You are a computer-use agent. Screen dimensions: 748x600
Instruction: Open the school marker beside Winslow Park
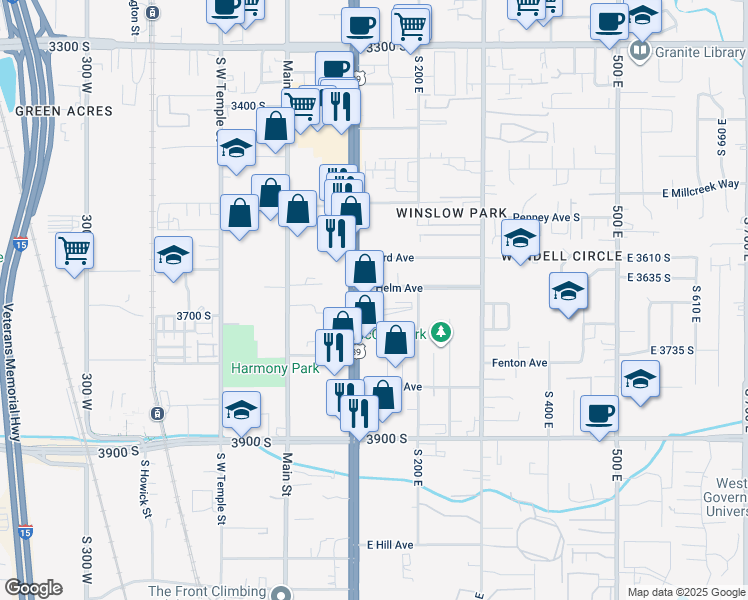[x=520, y=239]
